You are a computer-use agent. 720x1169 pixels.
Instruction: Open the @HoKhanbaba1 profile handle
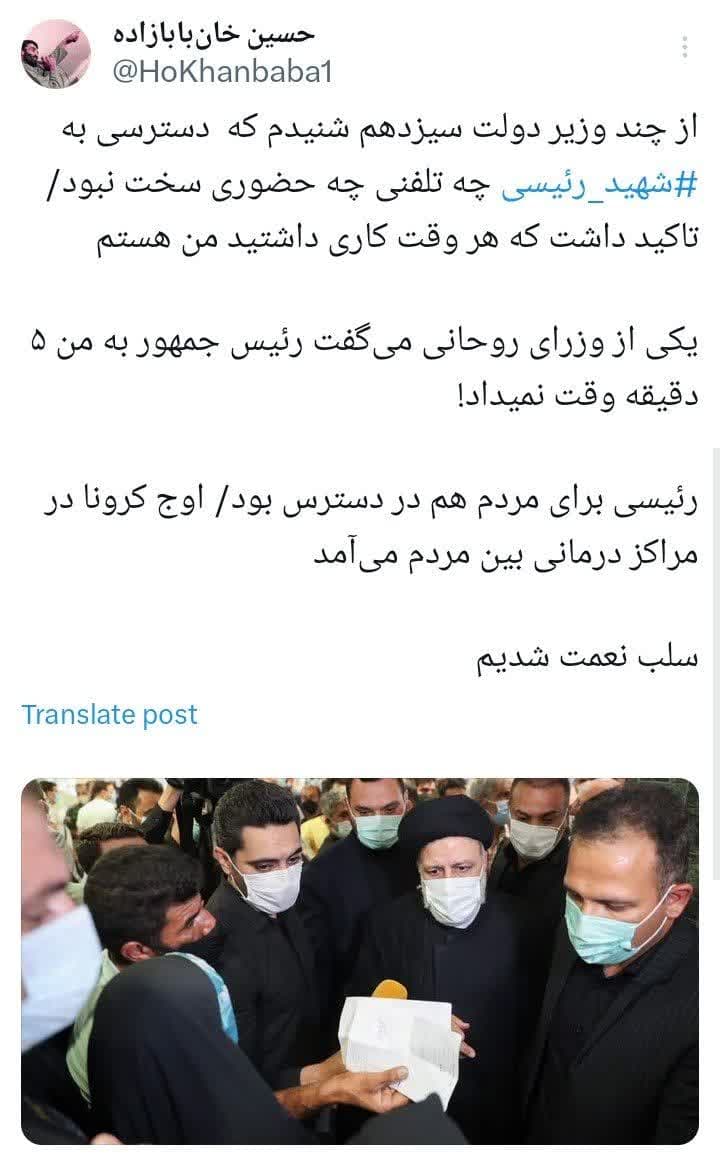tap(221, 71)
